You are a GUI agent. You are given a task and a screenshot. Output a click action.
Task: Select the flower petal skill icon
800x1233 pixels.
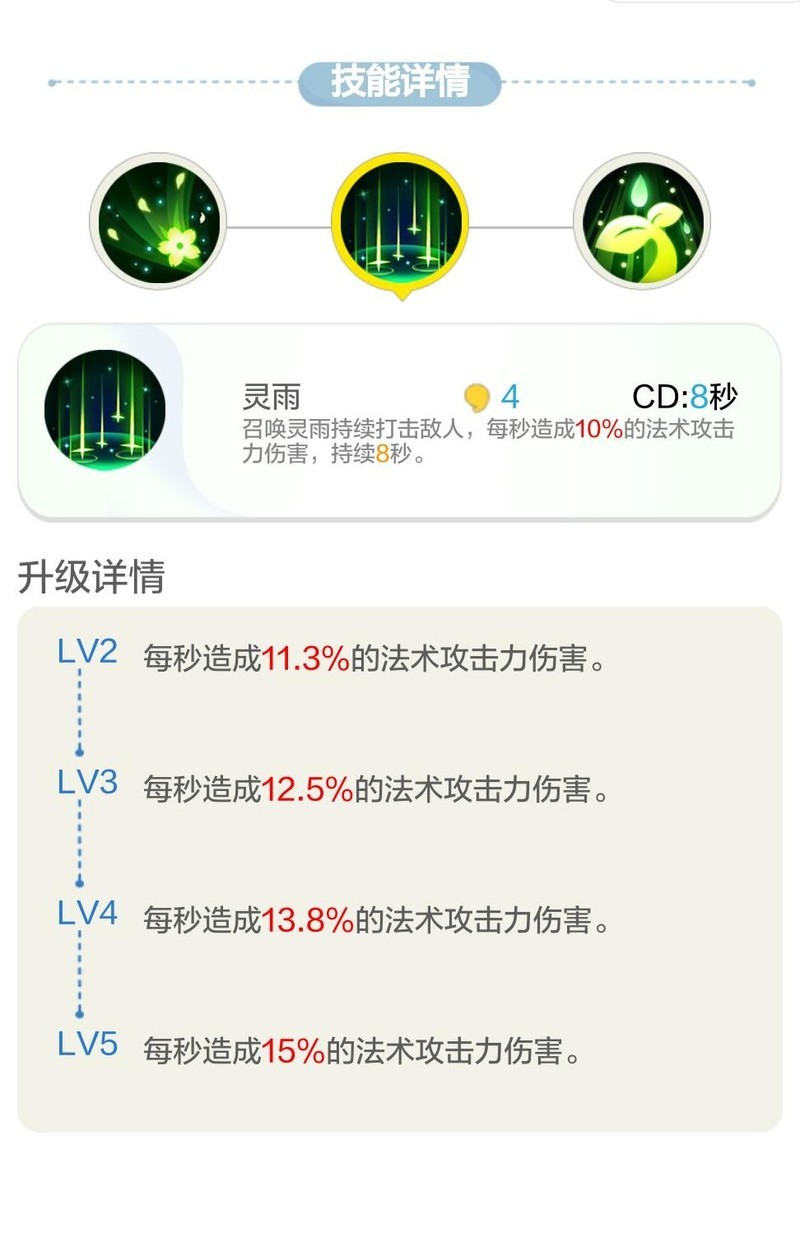[x=158, y=221]
